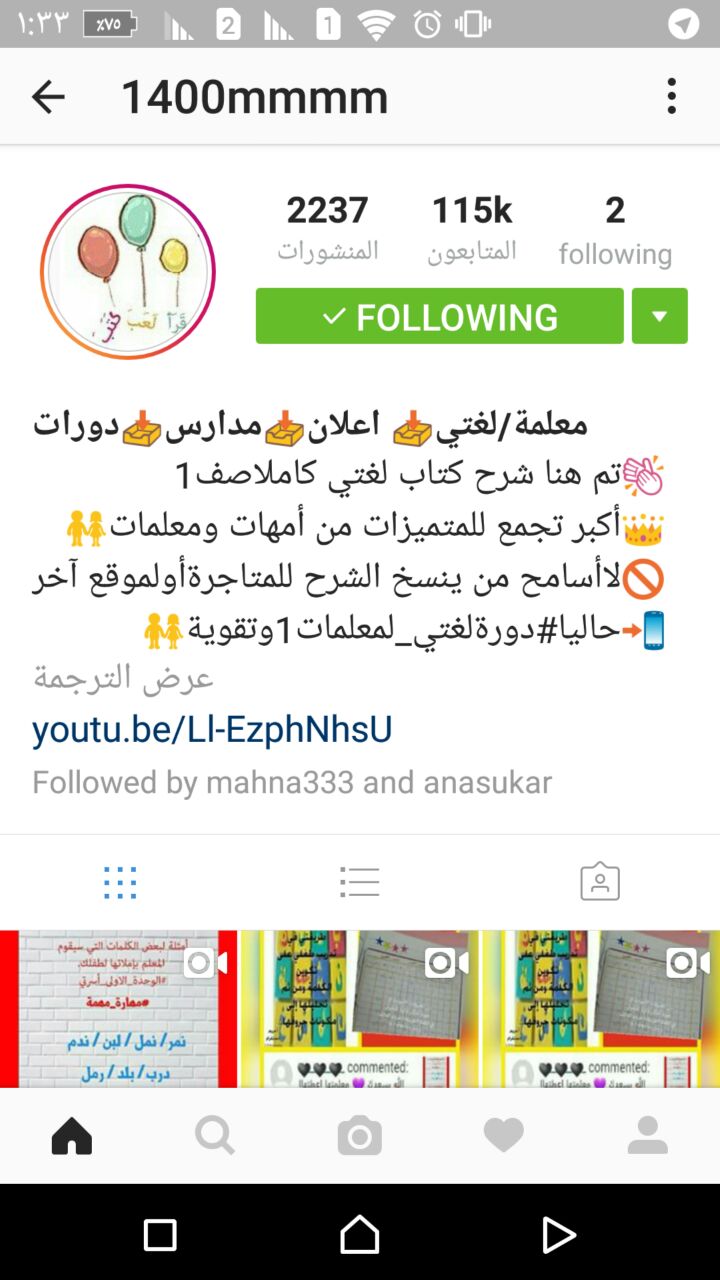Screen dimensions: 720x1280
Task: Tap the green Following button
Action: tap(440, 316)
